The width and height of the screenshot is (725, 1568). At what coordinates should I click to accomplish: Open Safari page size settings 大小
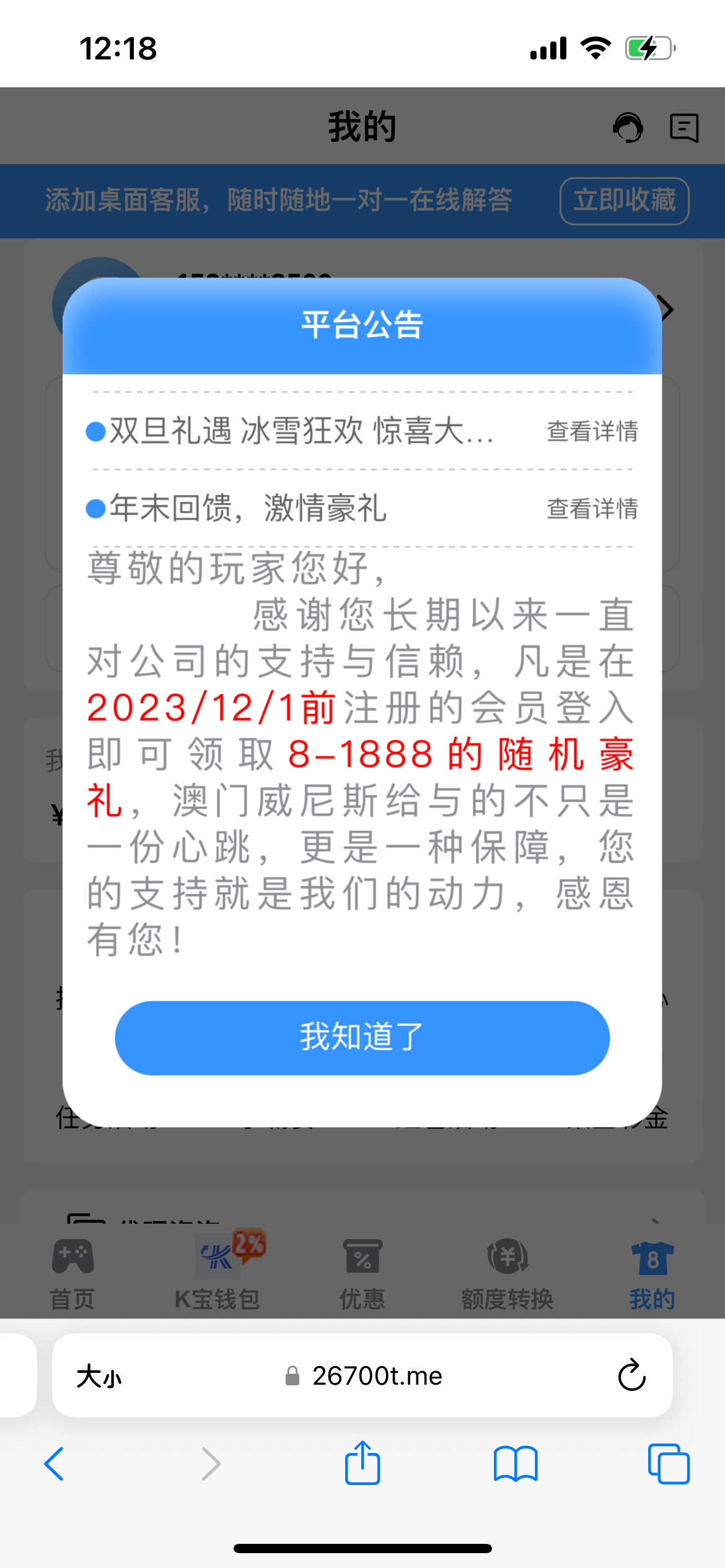[x=99, y=1376]
